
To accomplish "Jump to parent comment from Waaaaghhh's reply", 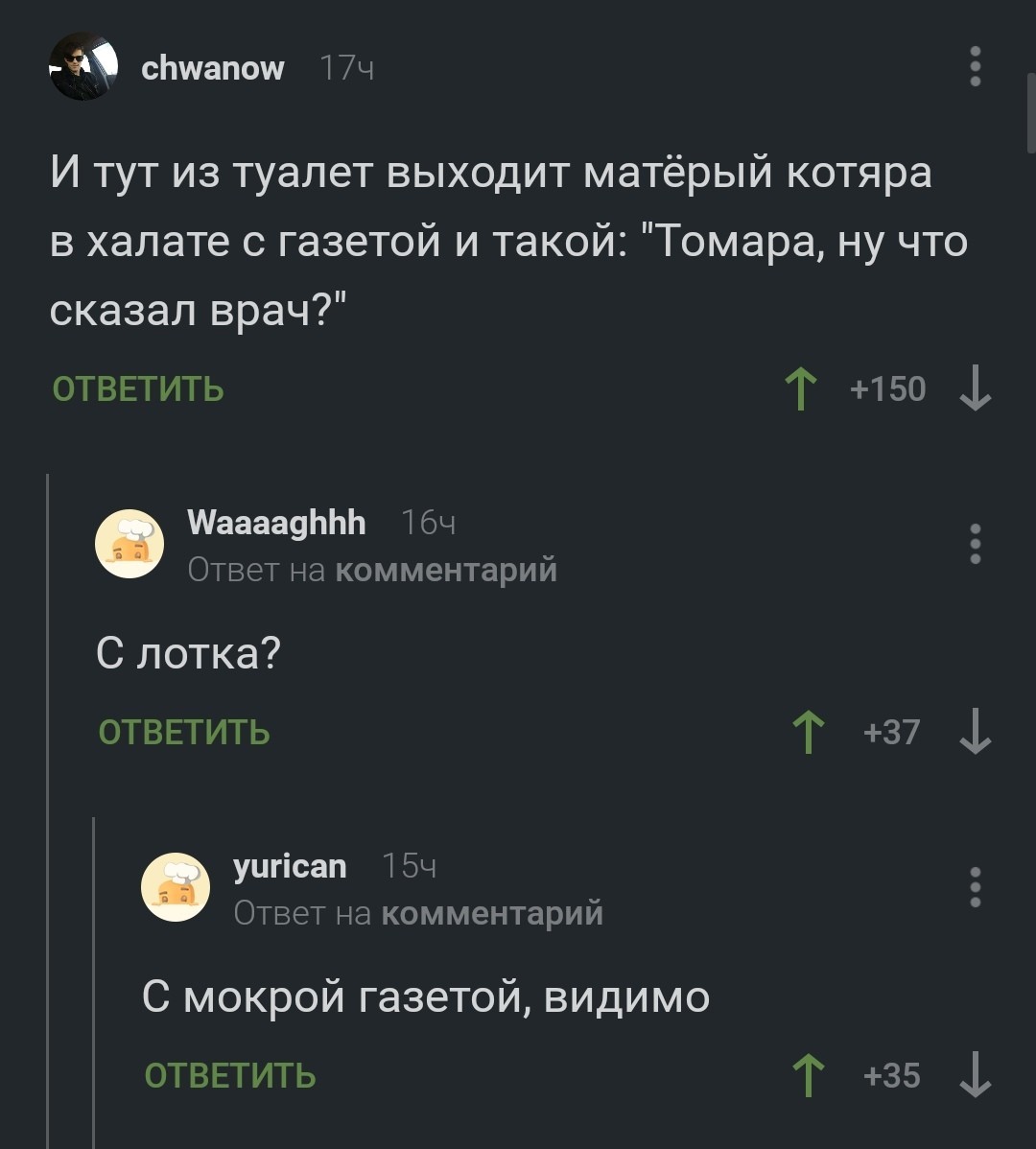I will 446,570.
